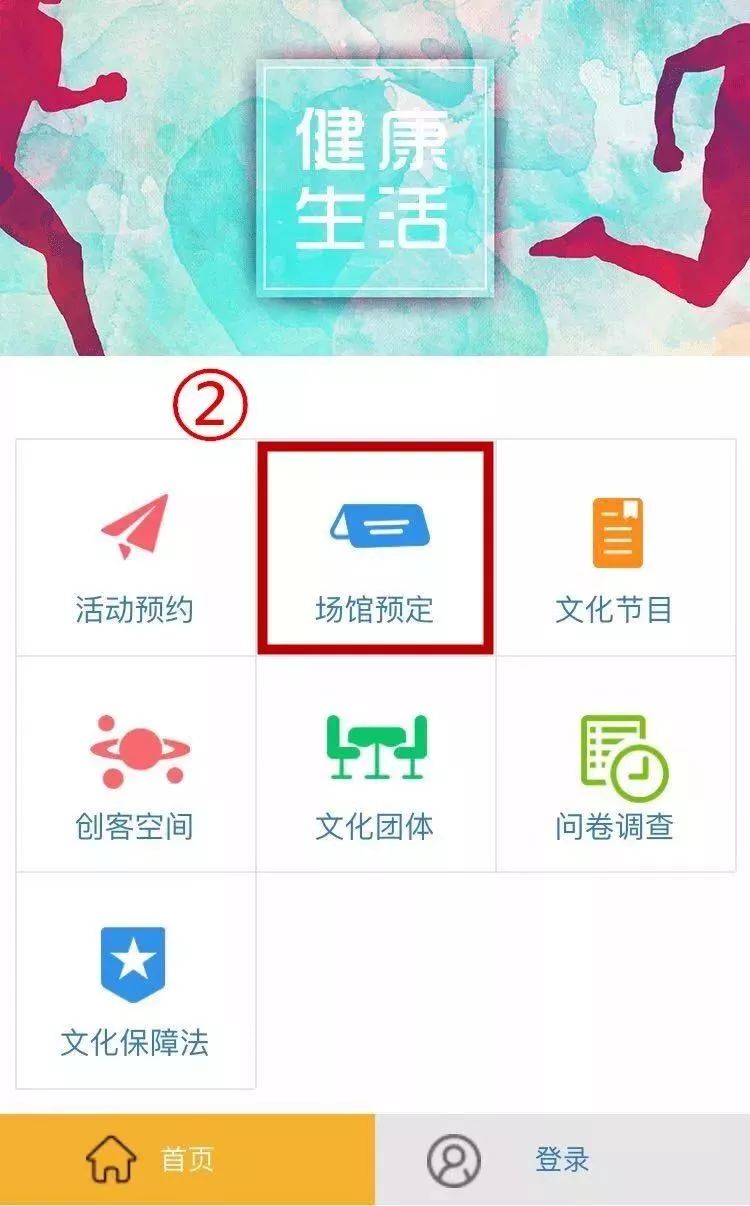Screen dimensions: 750x1206
Task: Tap the 健康生活 banner image
Action: (375, 180)
